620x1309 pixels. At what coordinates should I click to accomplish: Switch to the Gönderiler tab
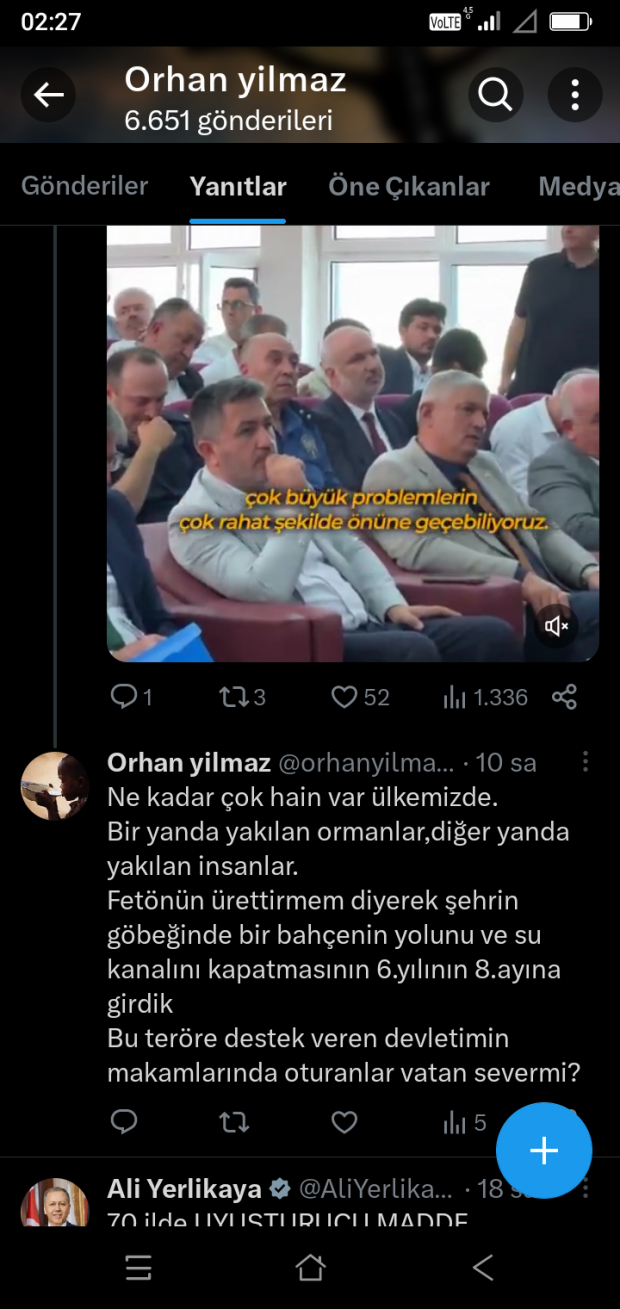pyautogui.click(x=85, y=186)
